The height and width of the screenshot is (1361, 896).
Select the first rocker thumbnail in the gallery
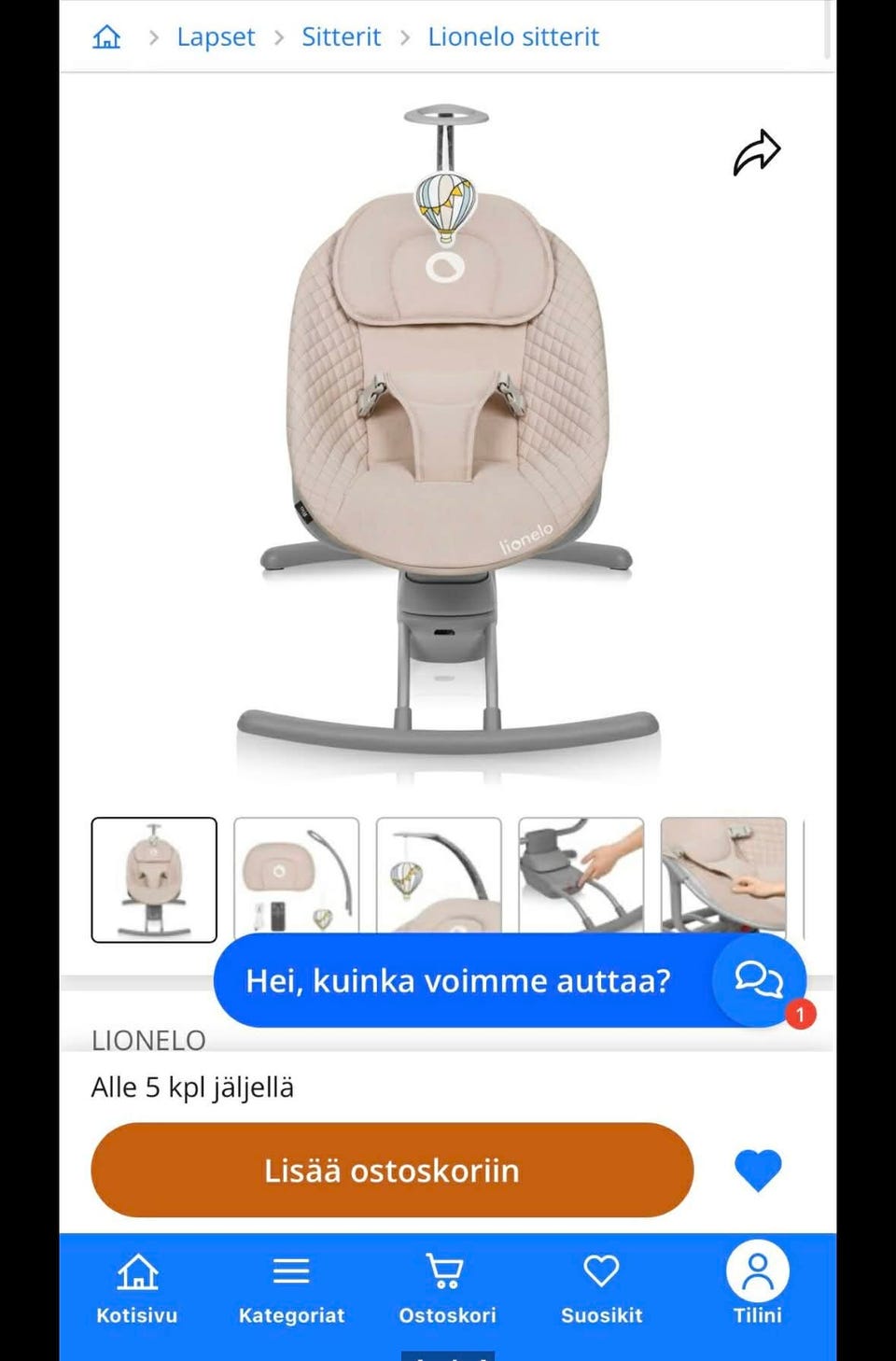(x=153, y=878)
